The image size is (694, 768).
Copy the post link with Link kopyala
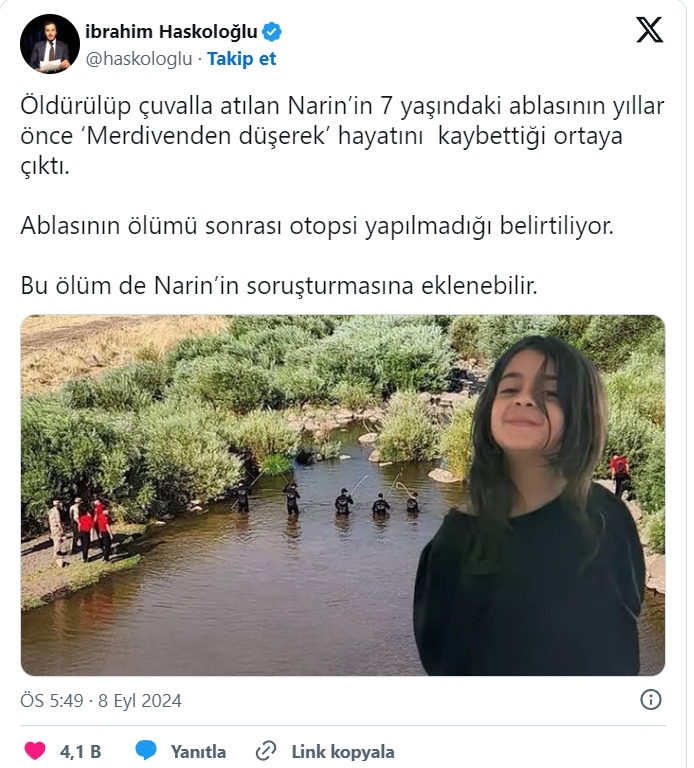coord(326,751)
